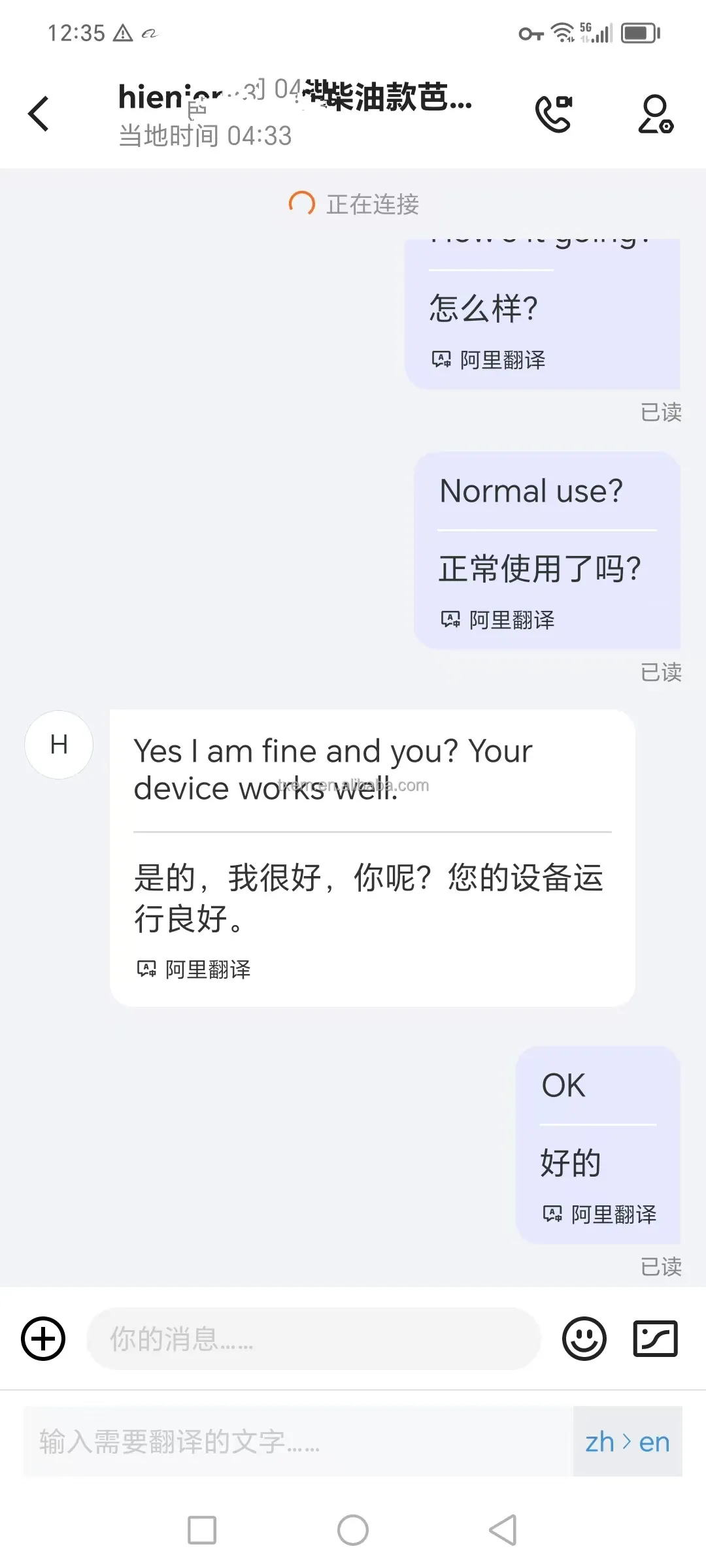
Task: Go back from the chat conversation
Action: tap(39, 114)
